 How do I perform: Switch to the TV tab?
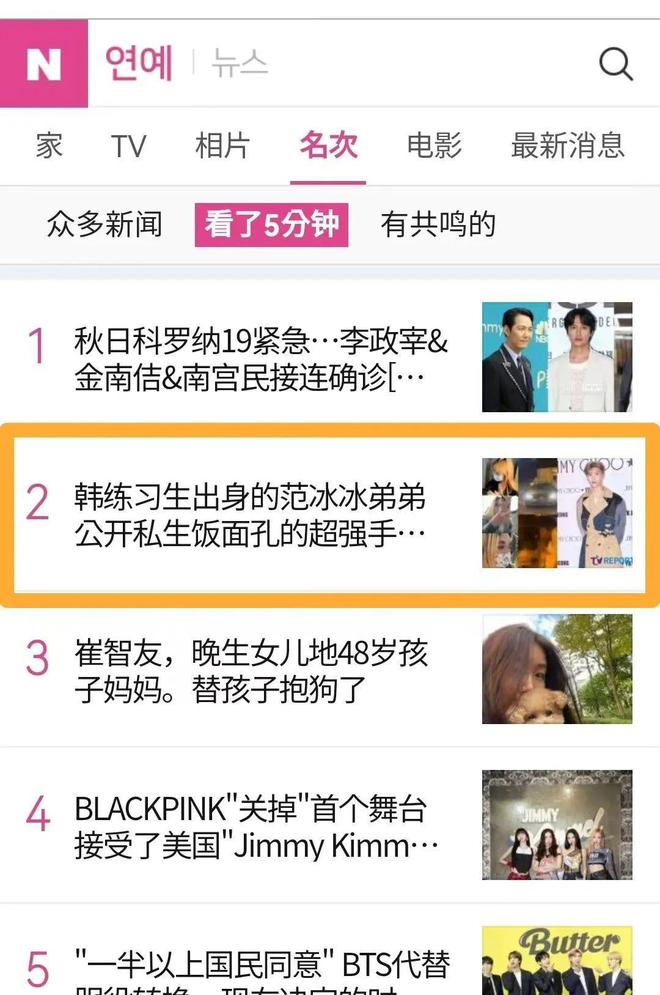click(129, 146)
